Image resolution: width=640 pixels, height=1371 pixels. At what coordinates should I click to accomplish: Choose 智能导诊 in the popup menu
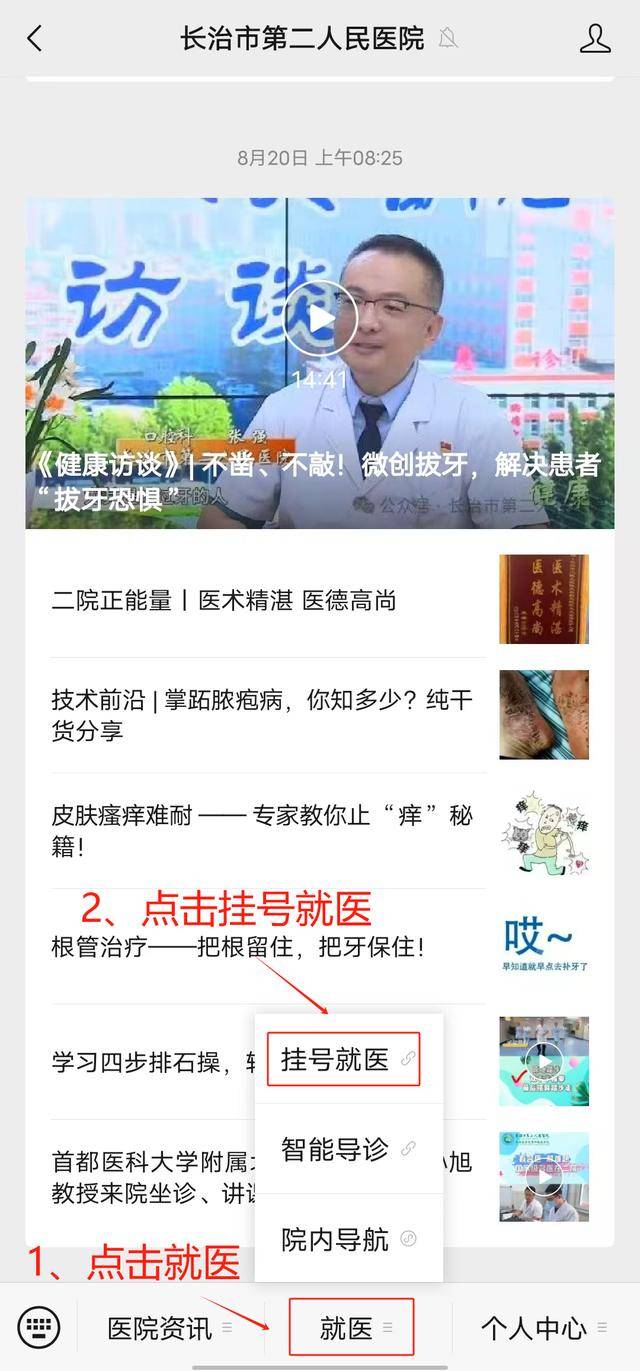348,1149
